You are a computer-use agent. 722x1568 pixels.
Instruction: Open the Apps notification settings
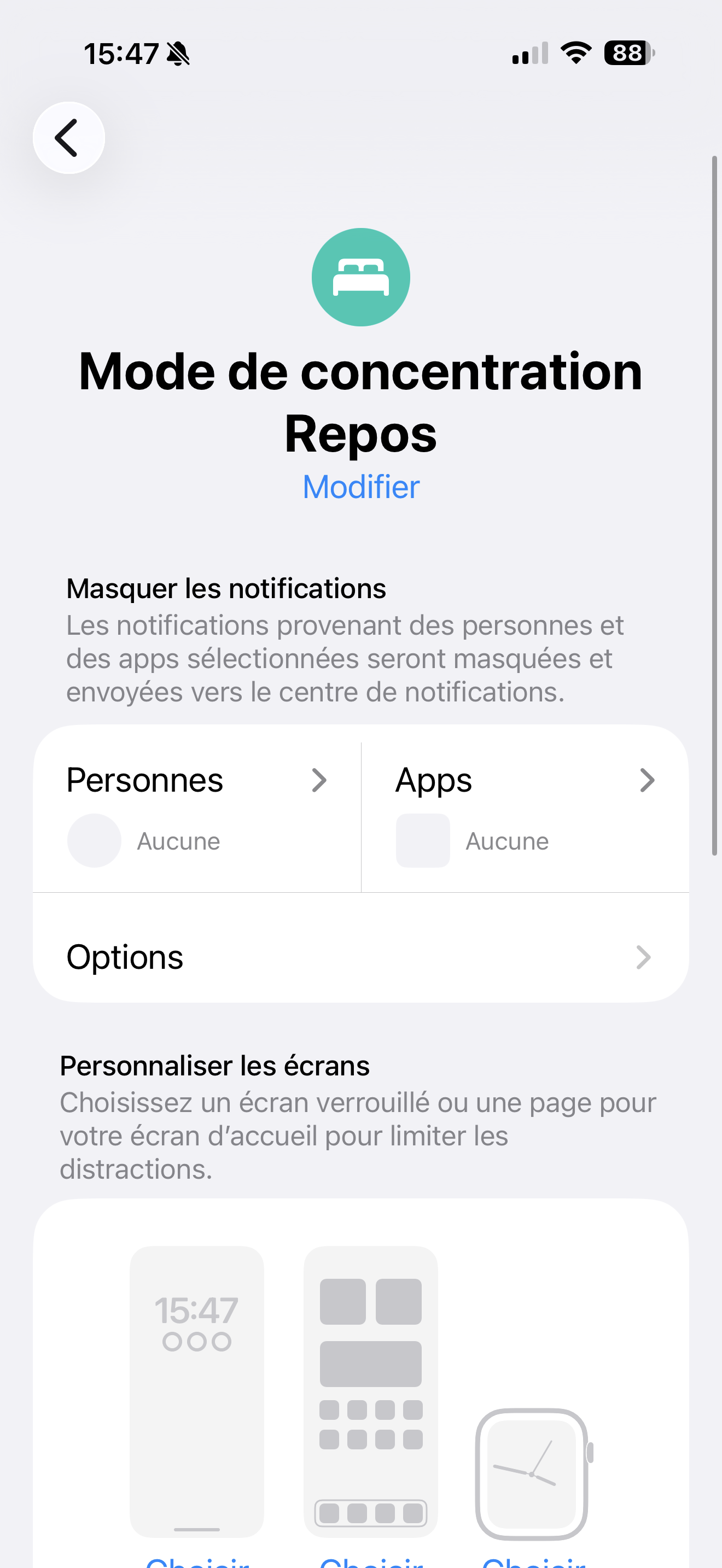click(x=525, y=809)
